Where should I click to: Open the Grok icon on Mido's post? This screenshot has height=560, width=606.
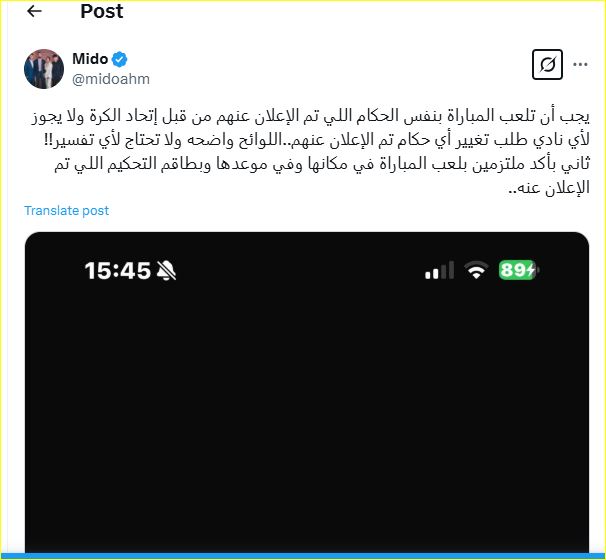point(548,66)
